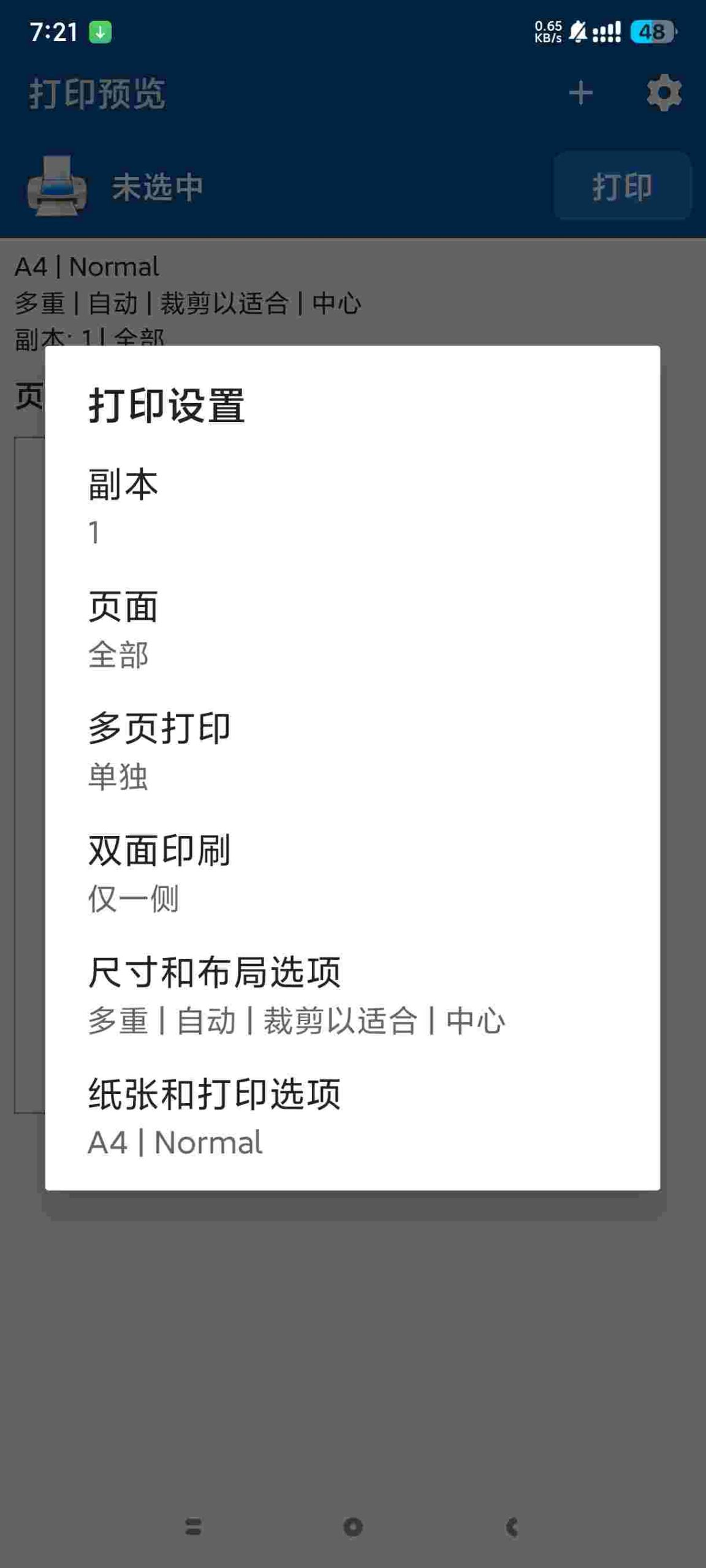This screenshot has height=1568, width=706.
Task: Open 多页打印 multi-page printing setting
Action: tap(352, 751)
